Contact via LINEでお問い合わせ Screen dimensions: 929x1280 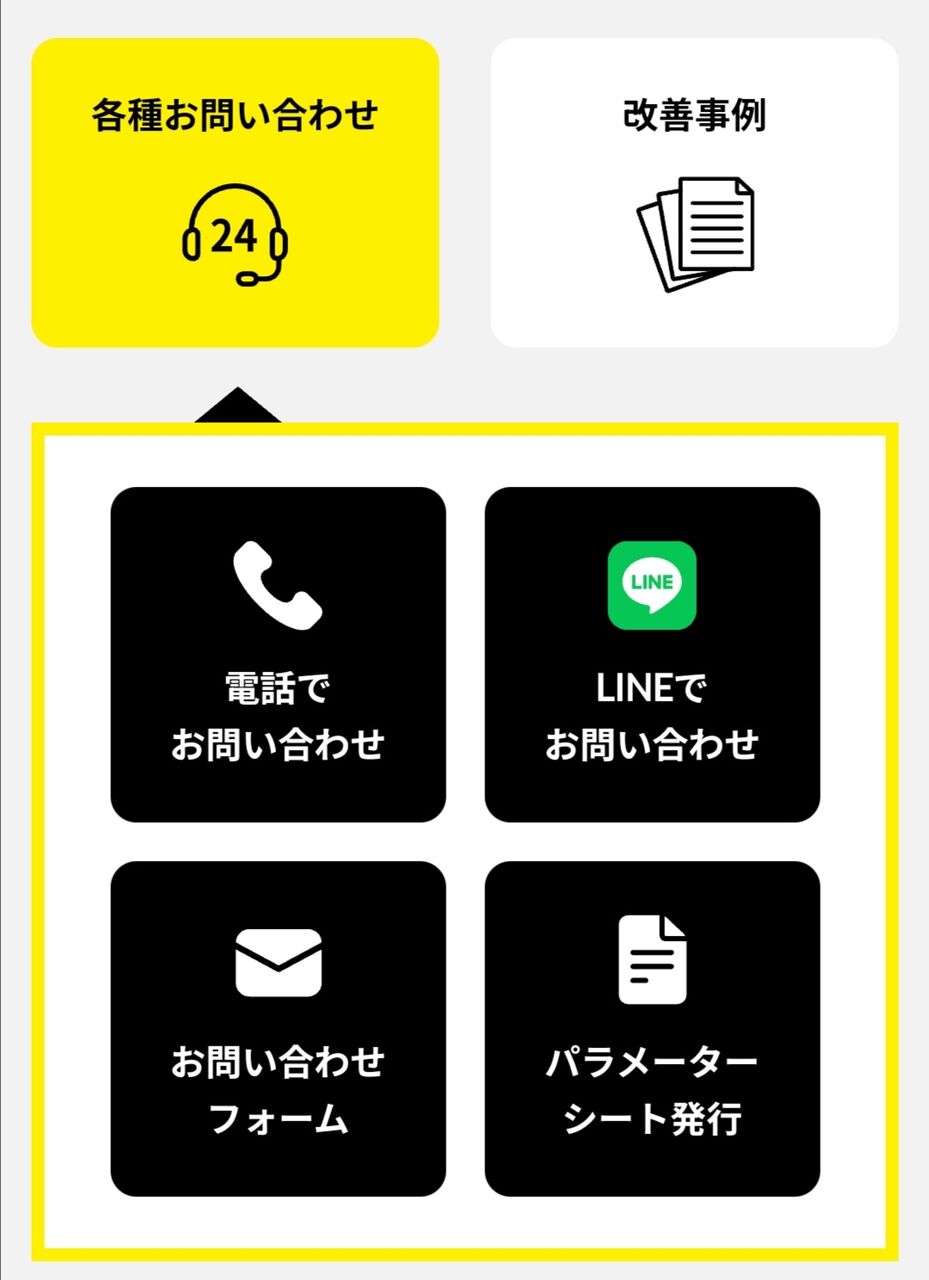pyautogui.click(x=652, y=655)
